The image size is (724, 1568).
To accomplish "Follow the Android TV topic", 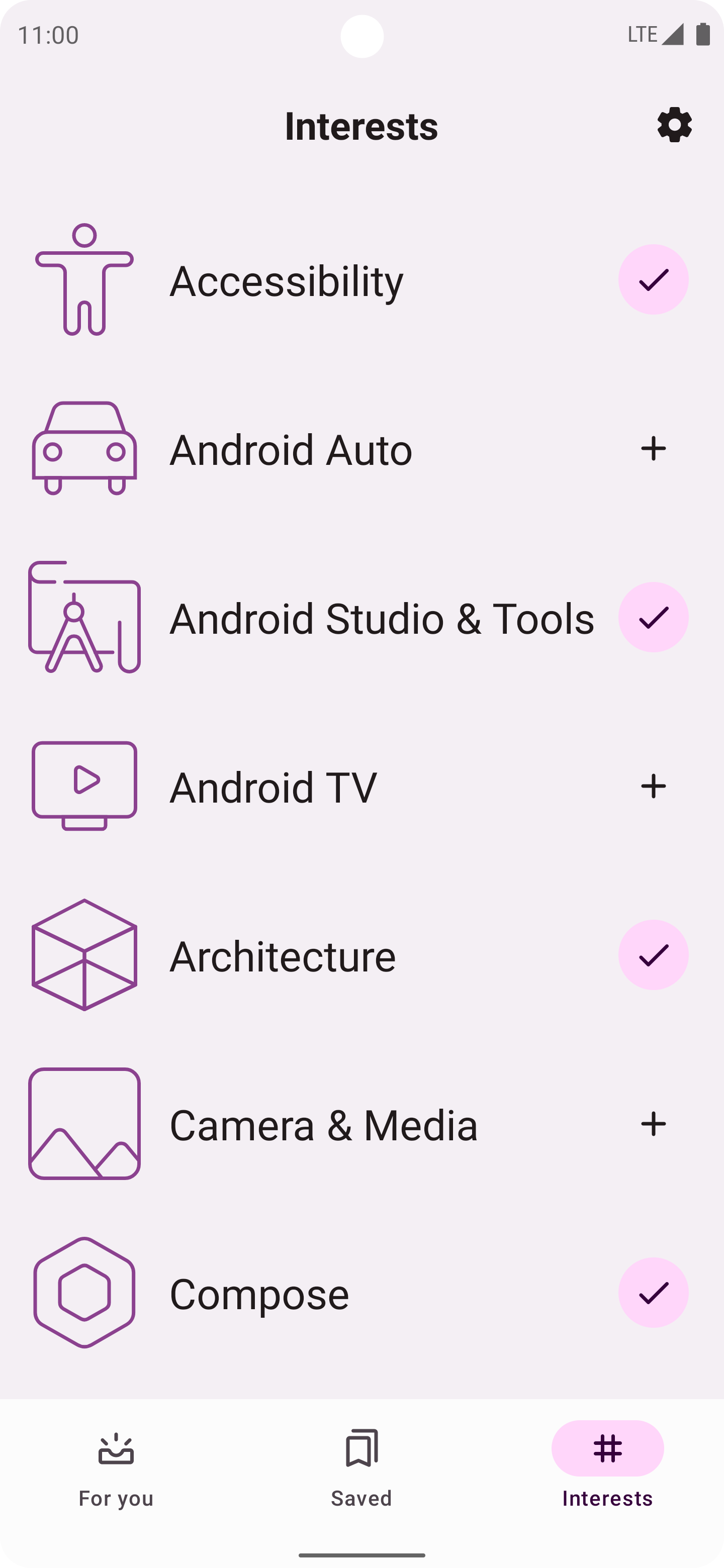I will 654,786.
